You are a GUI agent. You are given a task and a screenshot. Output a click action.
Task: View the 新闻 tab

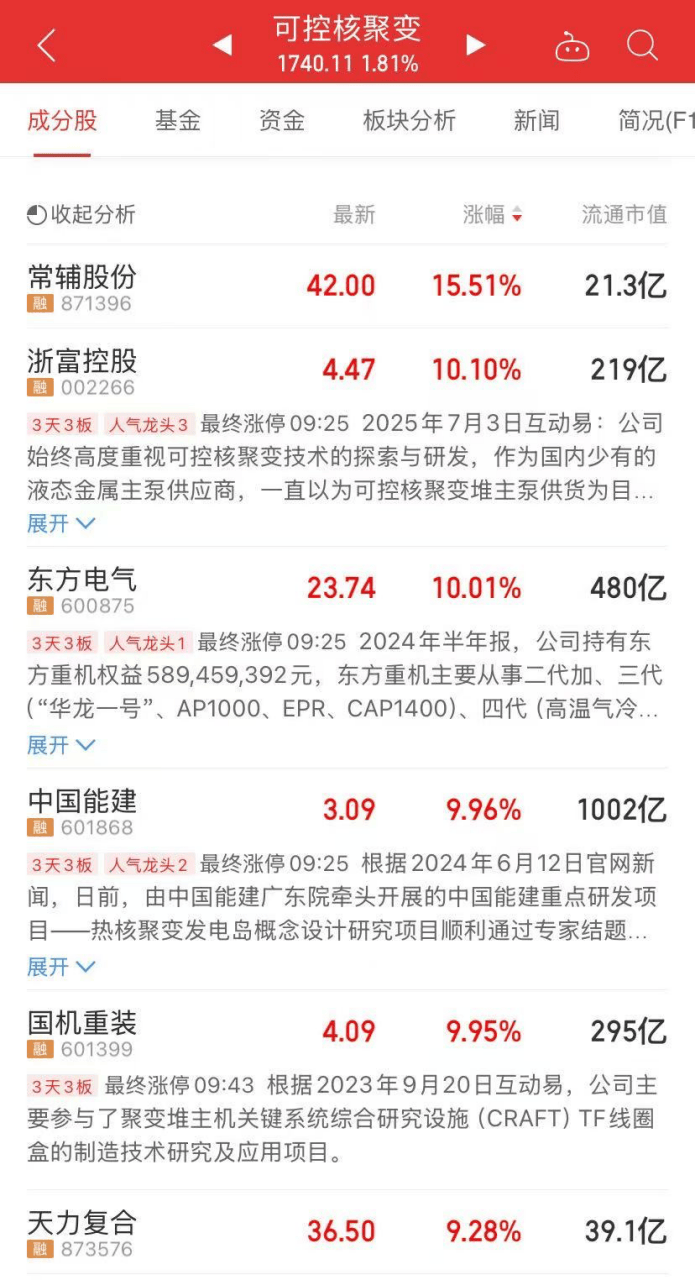click(x=536, y=121)
